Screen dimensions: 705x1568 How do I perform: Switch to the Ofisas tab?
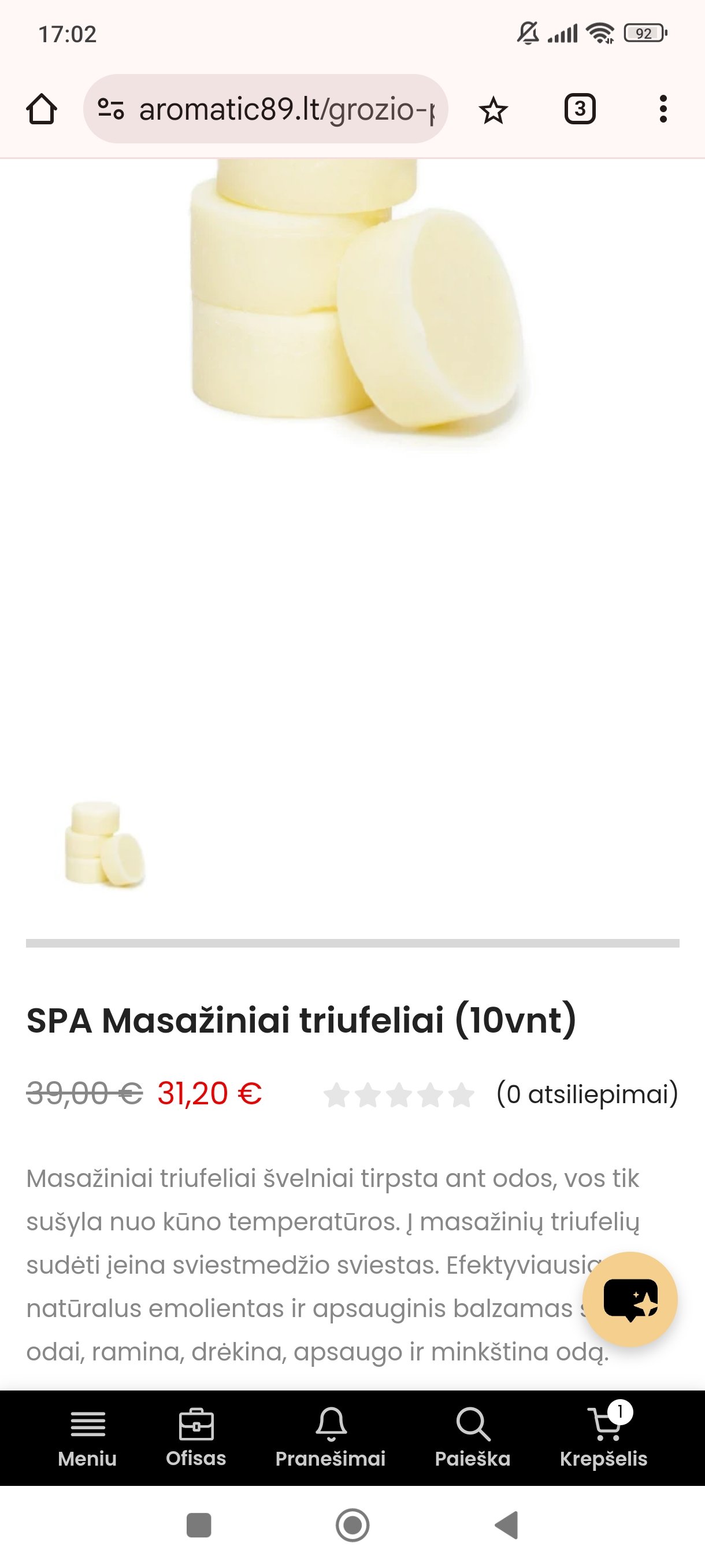(196, 1438)
